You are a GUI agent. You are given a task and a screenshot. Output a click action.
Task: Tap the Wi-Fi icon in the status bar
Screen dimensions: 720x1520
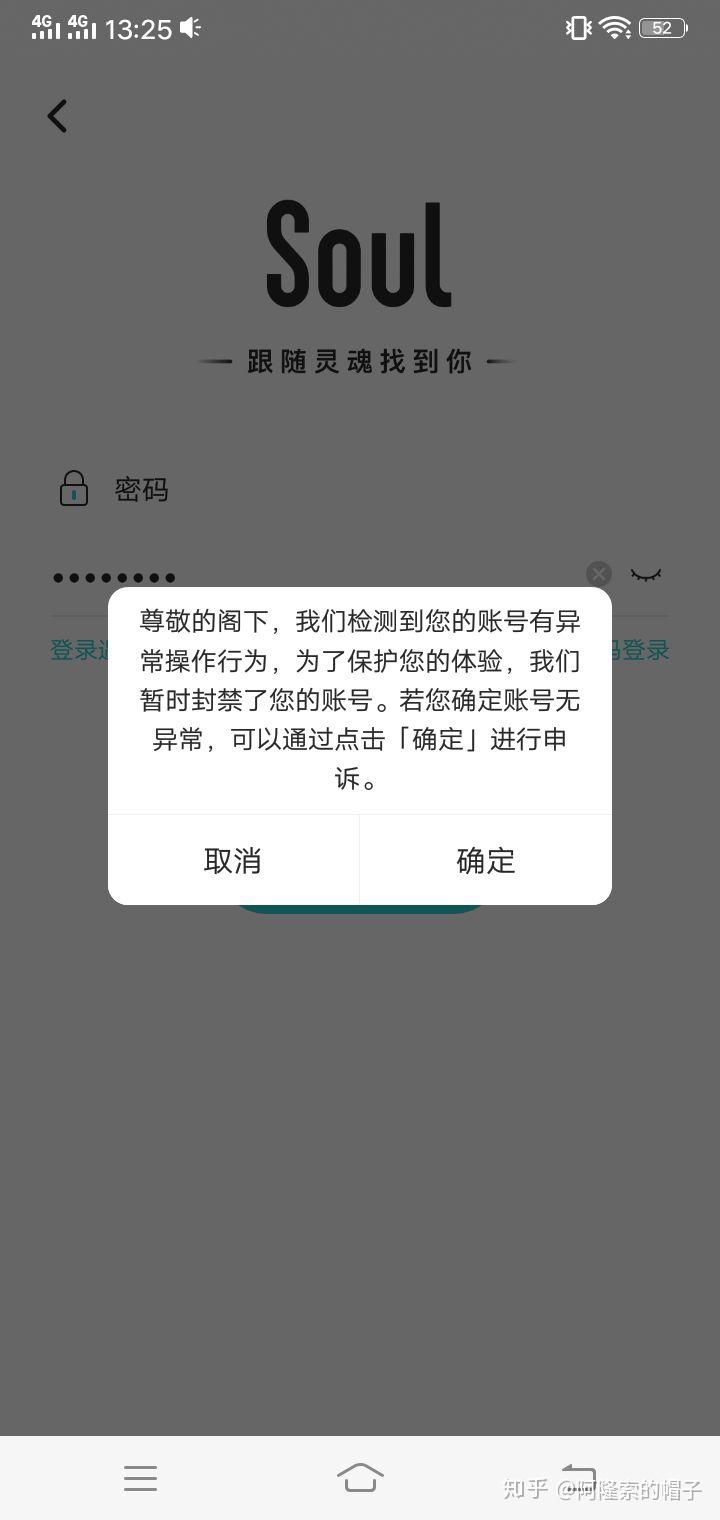point(614,27)
